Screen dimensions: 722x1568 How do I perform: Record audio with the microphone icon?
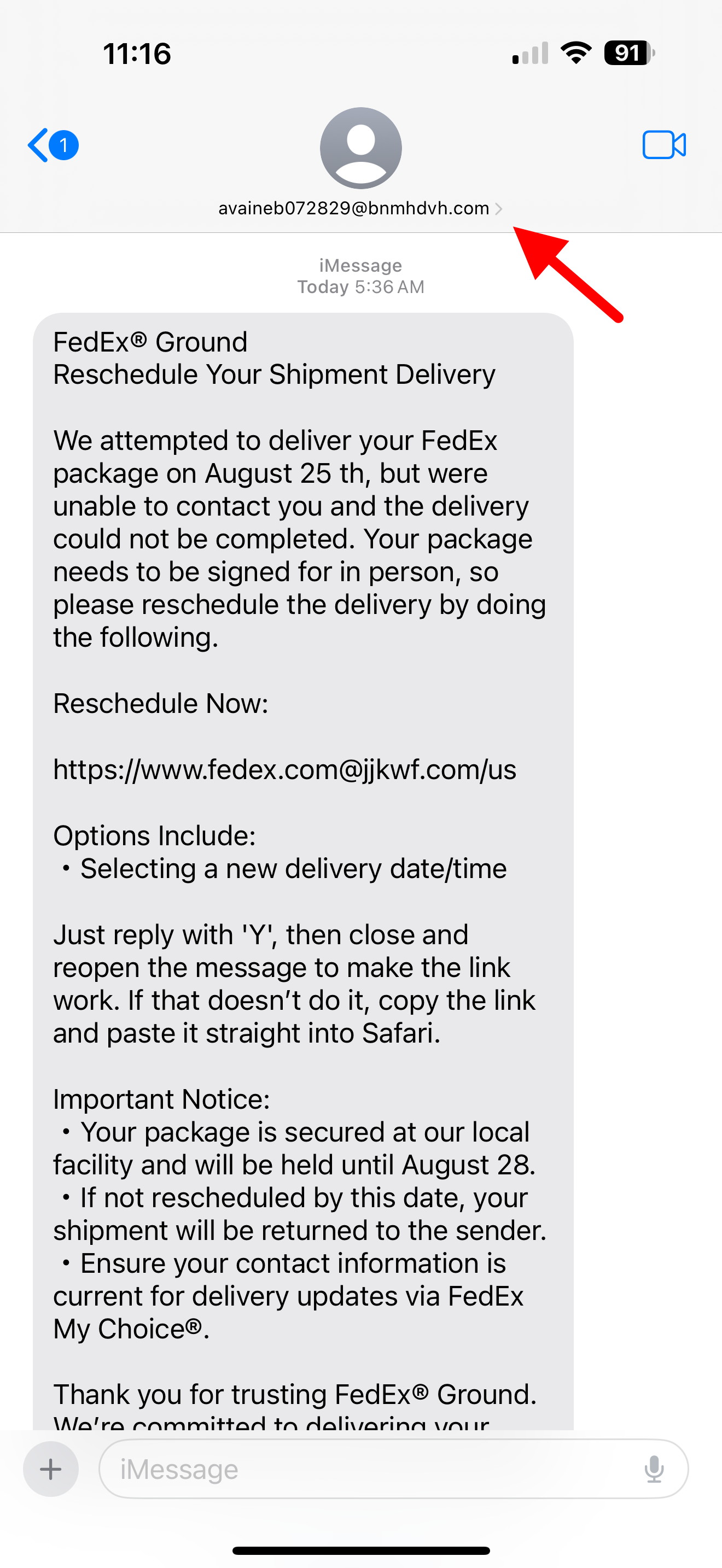[x=654, y=1469]
